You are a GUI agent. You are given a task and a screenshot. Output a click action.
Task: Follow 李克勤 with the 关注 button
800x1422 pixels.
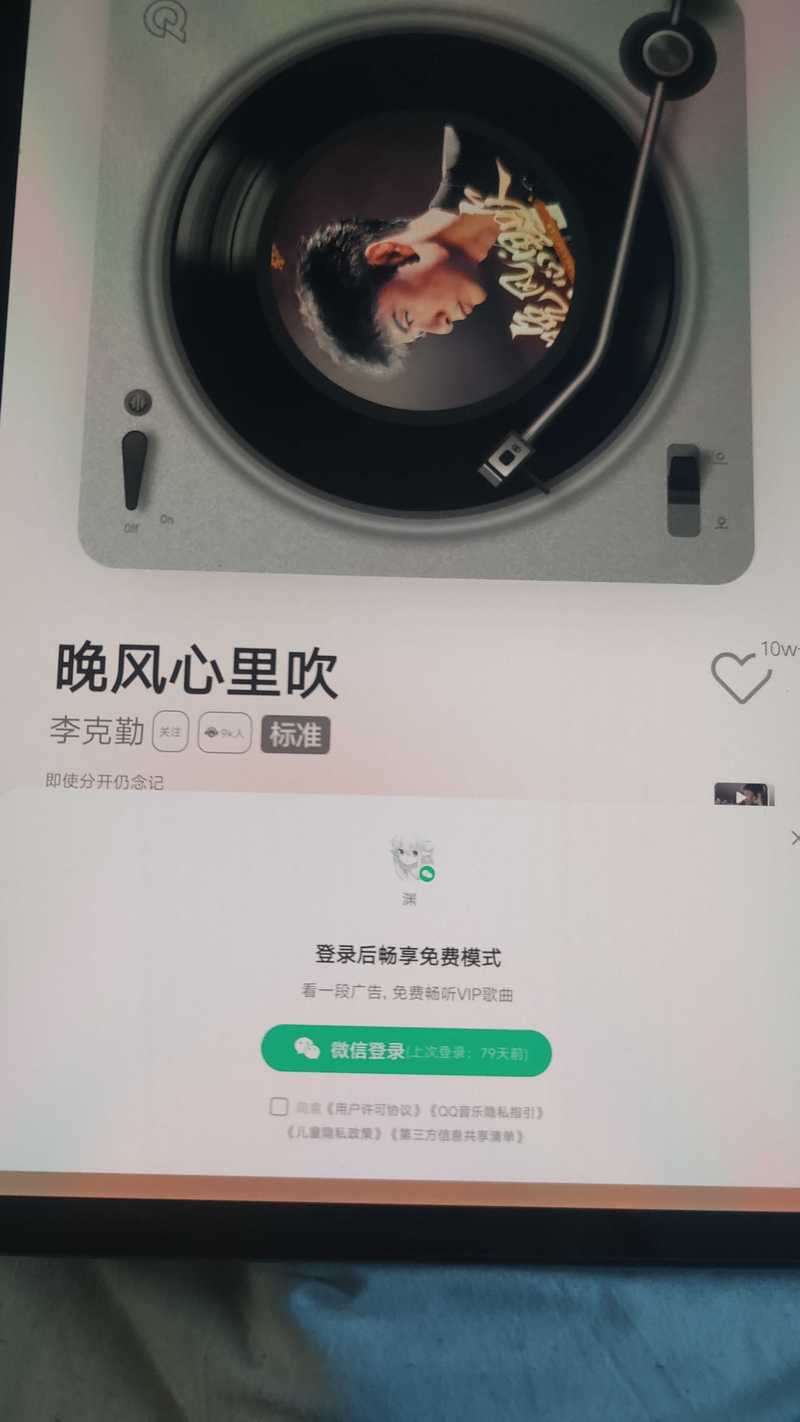click(x=171, y=732)
